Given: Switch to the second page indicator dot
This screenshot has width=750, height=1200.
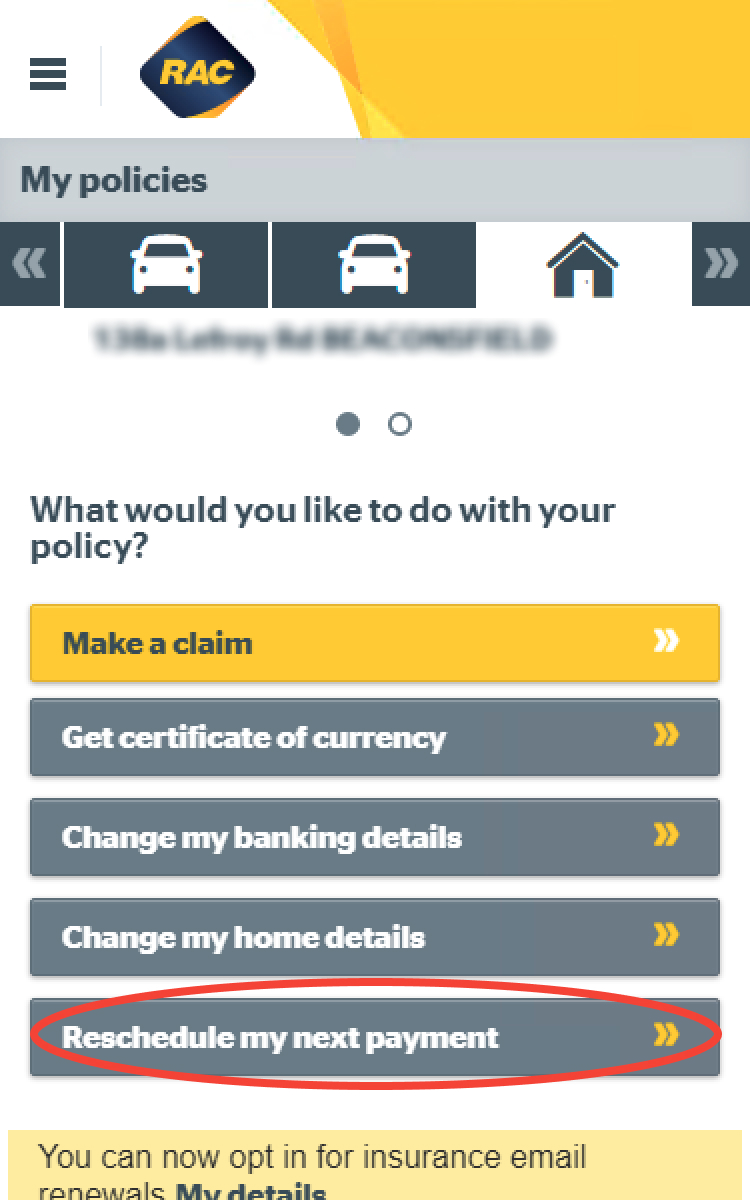Looking at the screenshot, I should (x=399, y=424).
